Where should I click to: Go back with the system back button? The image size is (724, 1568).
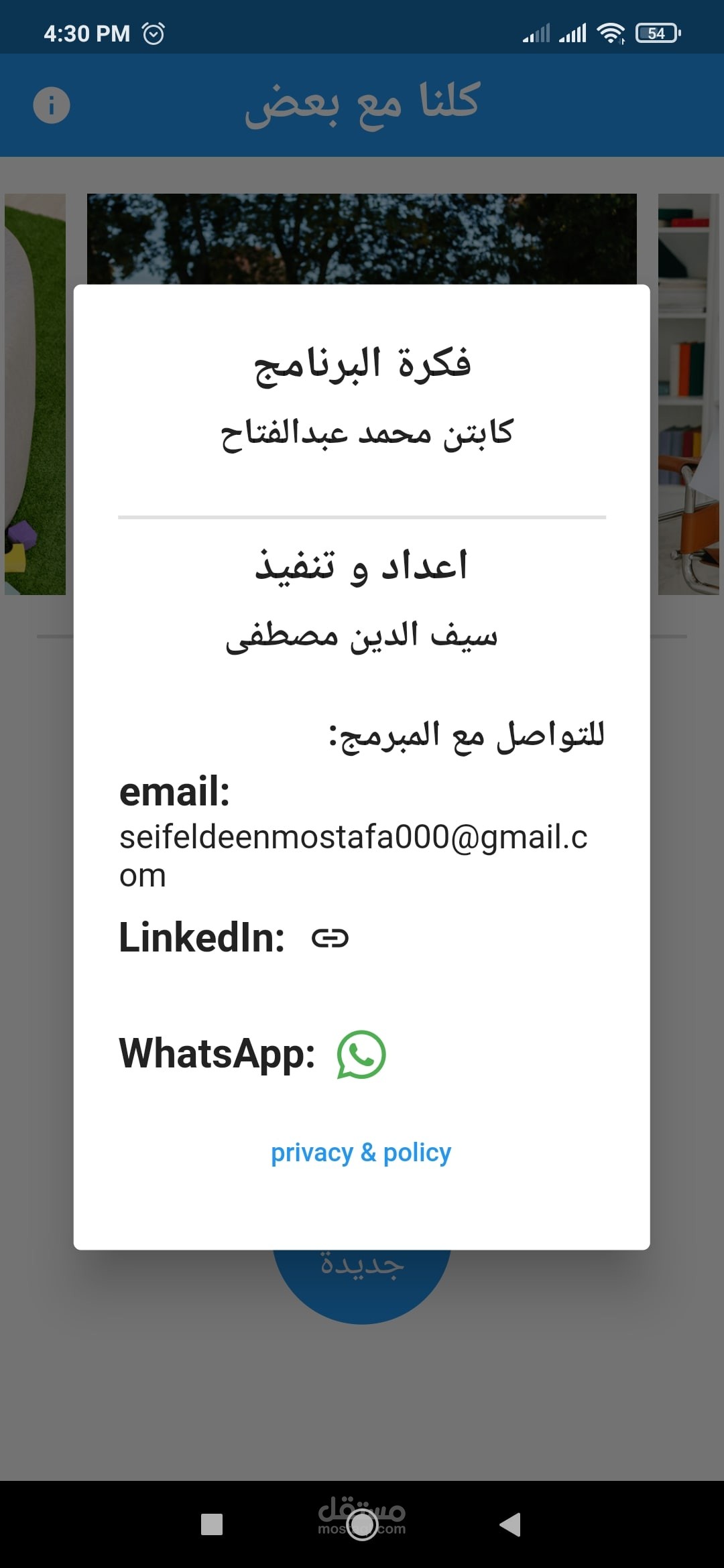coord(510,1524)
